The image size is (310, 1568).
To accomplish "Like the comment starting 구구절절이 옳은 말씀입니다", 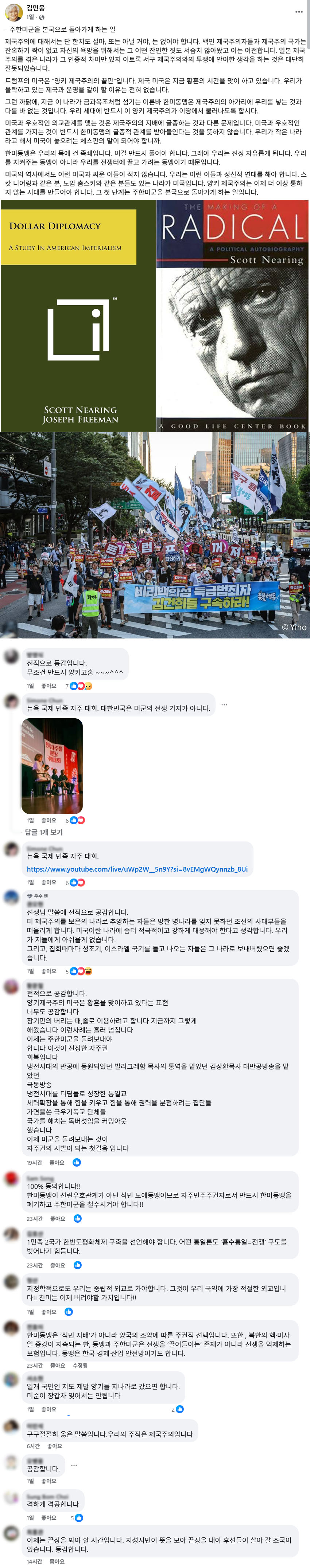I will 54,1446.
